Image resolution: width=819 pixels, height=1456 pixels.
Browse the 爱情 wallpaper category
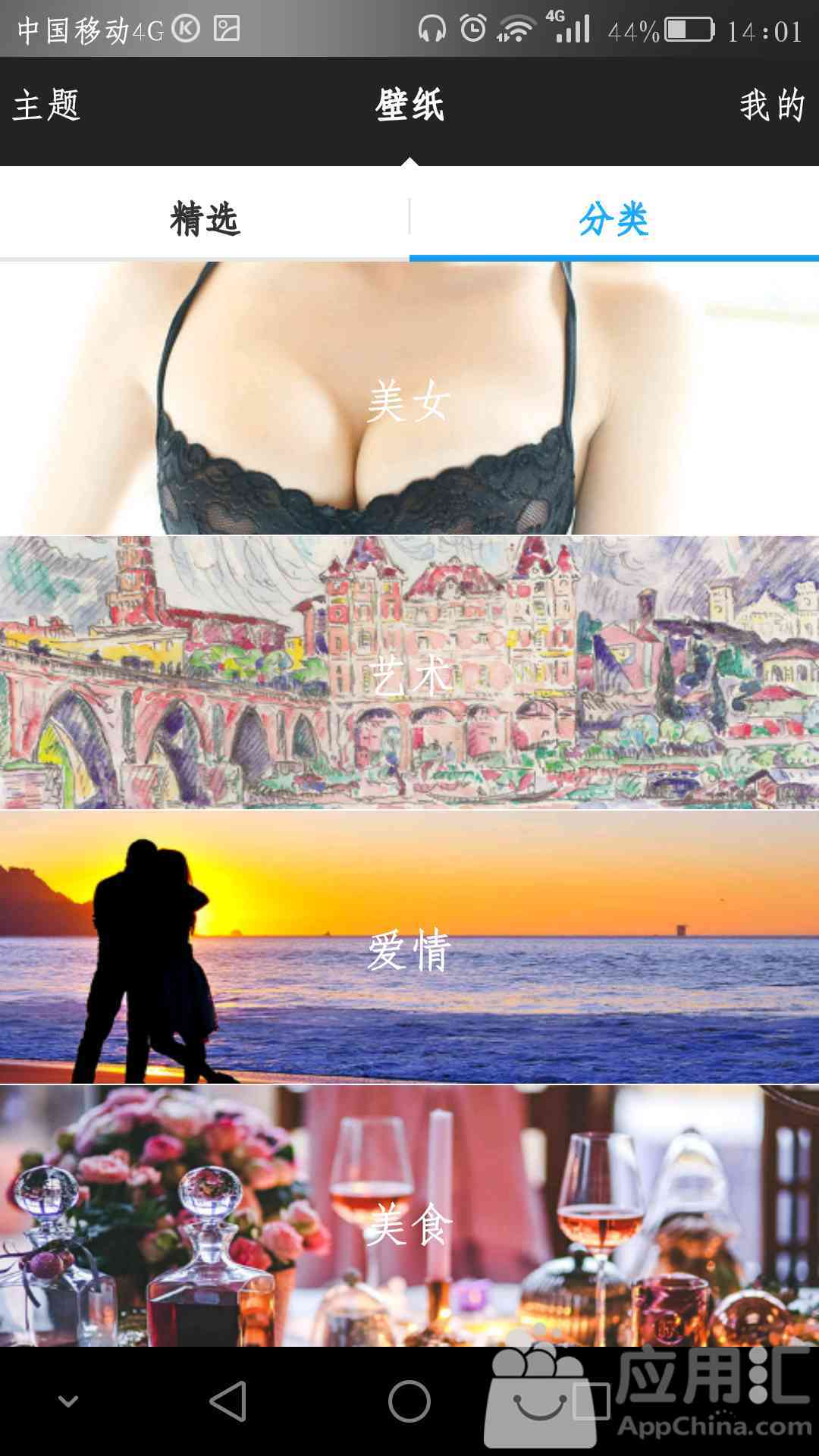click(x=409, y=947)
